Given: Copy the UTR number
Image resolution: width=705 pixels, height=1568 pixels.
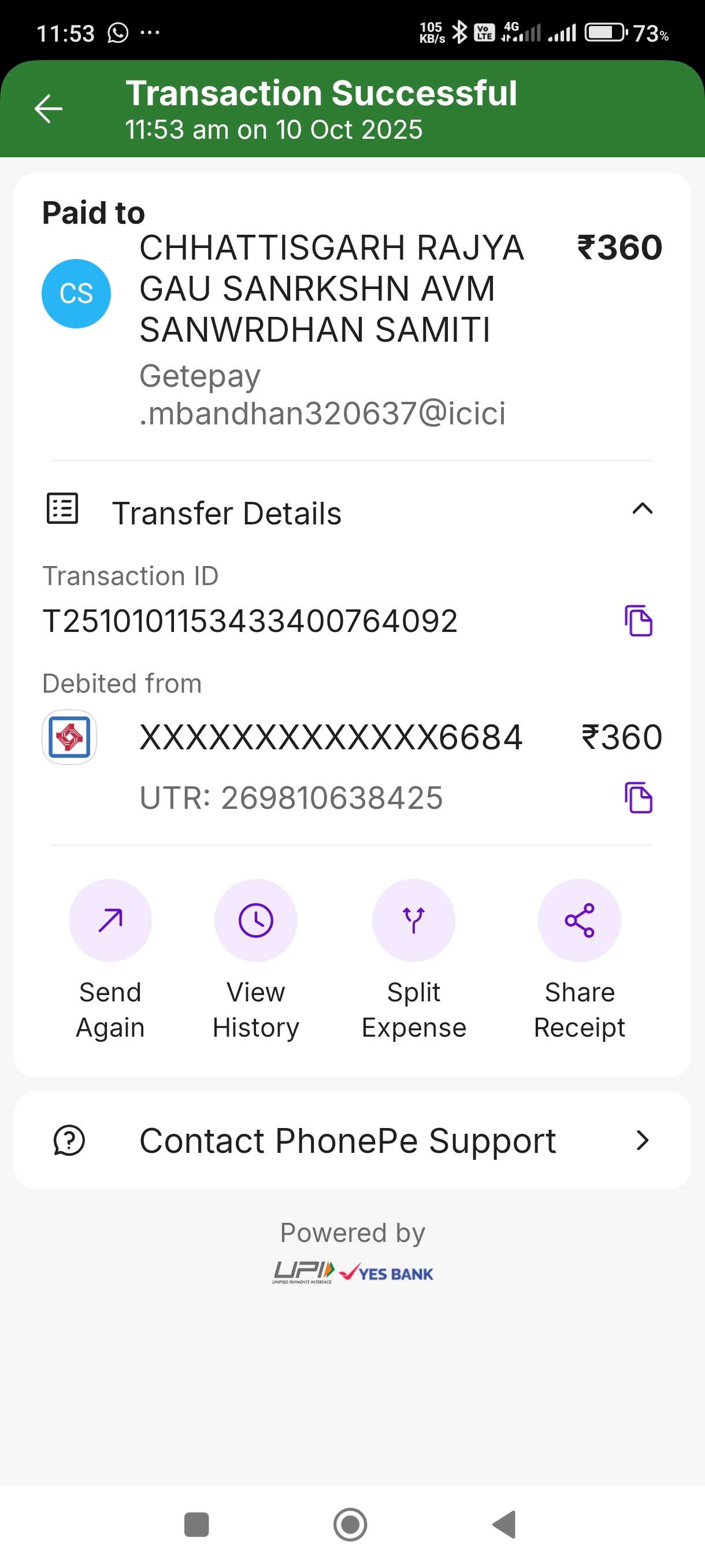Looking at the screenshot, I should [x=638, y=797].
